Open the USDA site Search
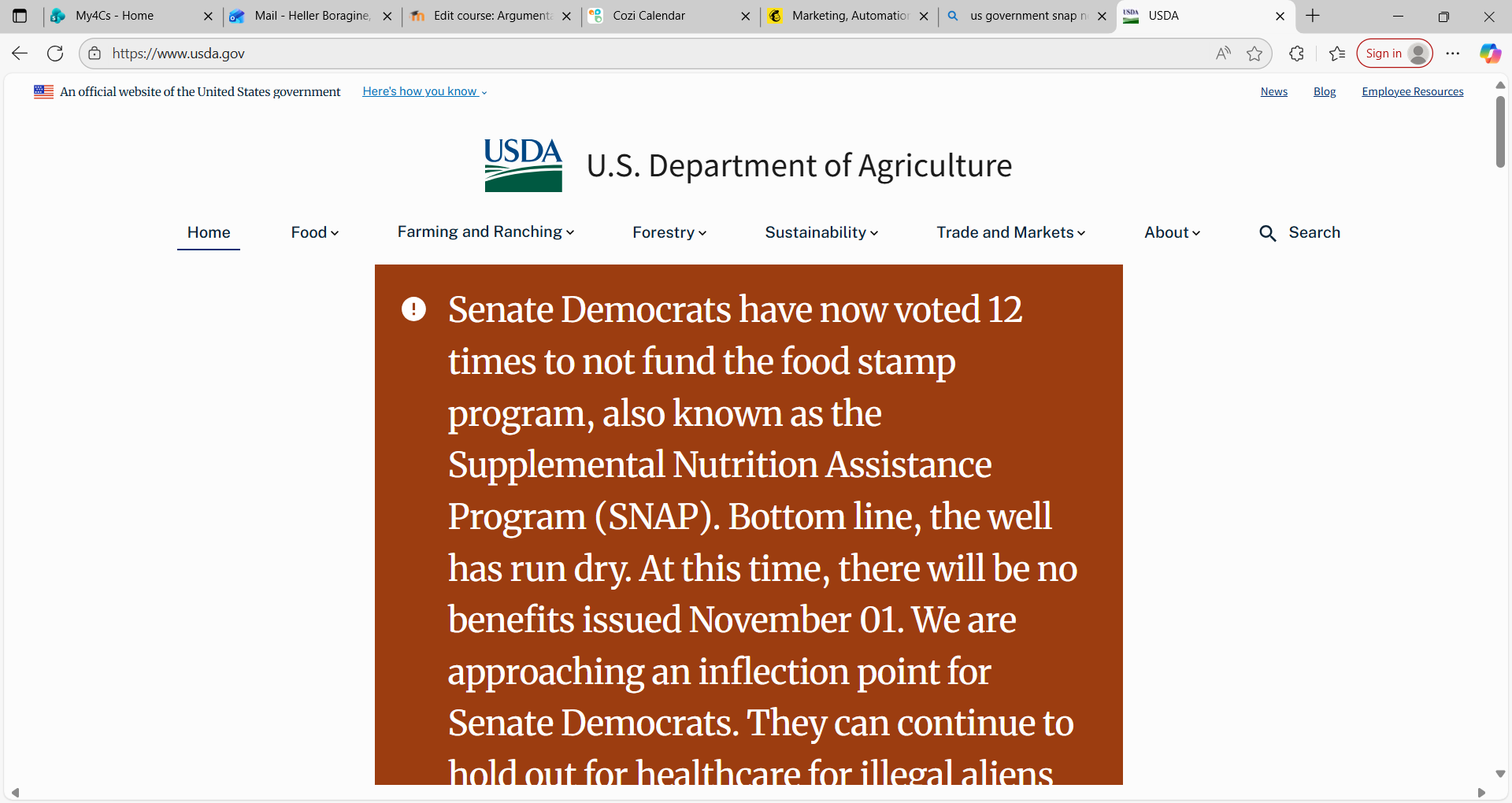This screenshot has height=803, width=1512. (1299, 232)
